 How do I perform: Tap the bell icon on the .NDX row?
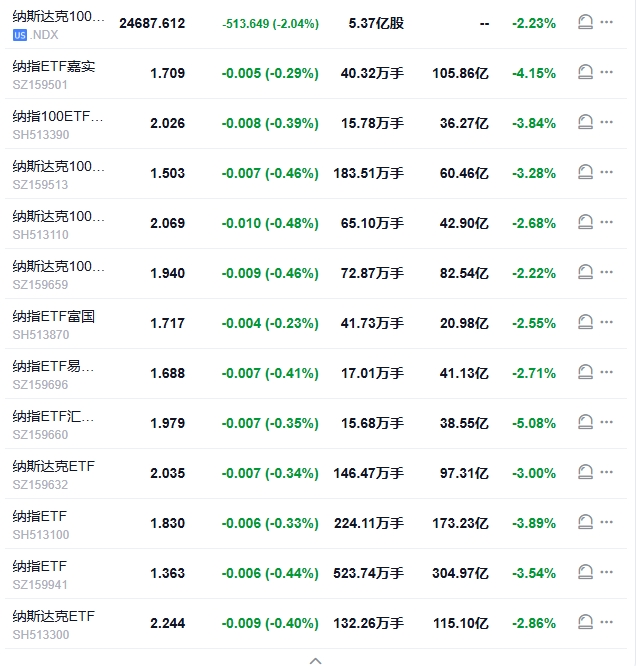click(x=586, y=23)
